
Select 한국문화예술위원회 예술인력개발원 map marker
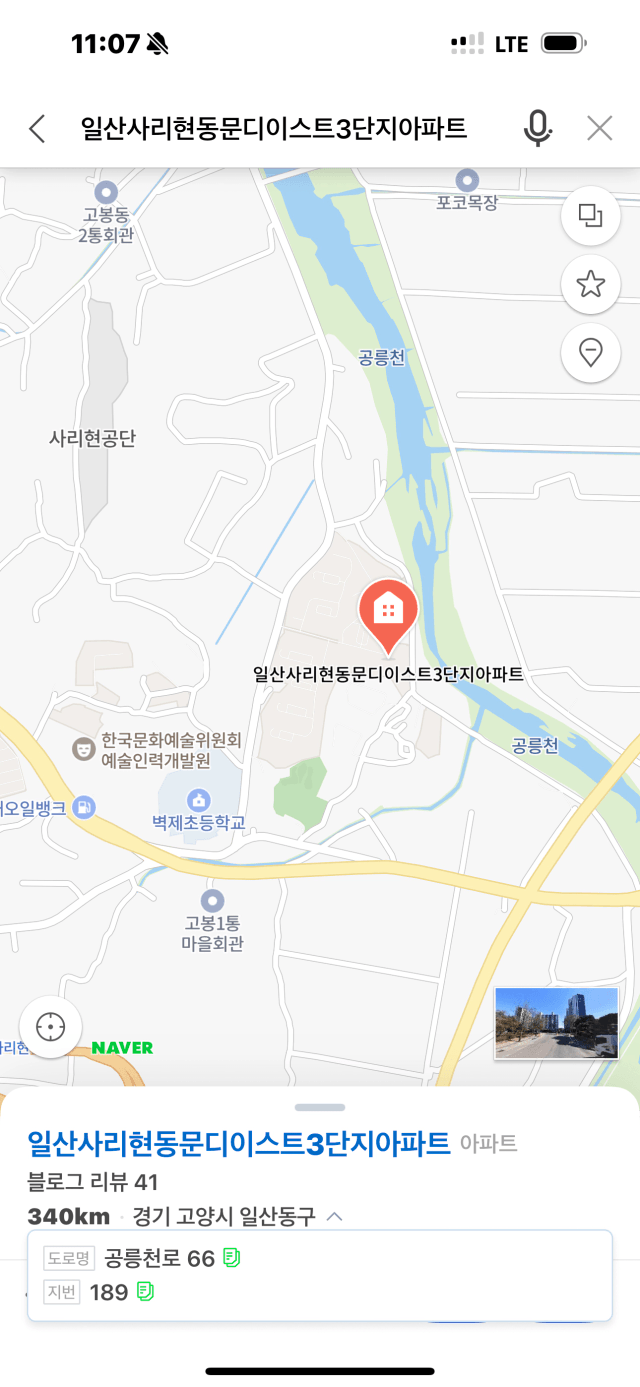coord(84,747)
